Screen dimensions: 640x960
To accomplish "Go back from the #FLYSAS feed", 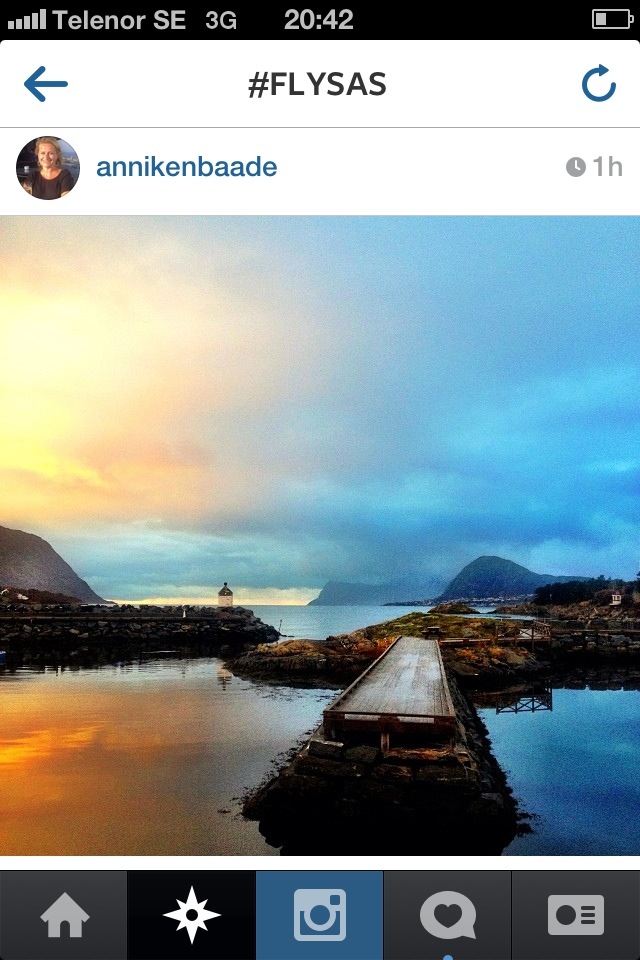I will 46,85.
